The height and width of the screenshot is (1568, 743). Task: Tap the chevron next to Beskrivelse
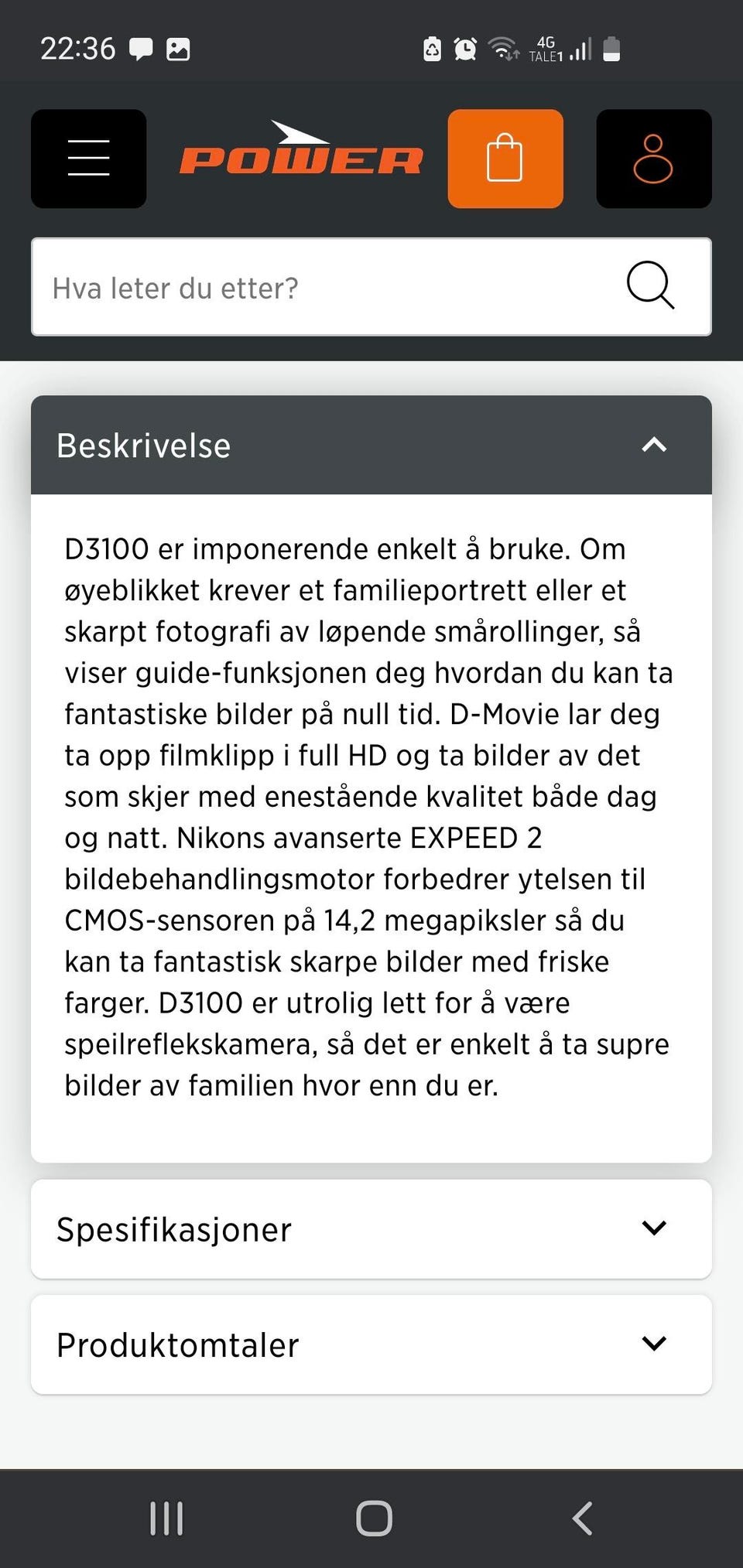coord(652,445)
